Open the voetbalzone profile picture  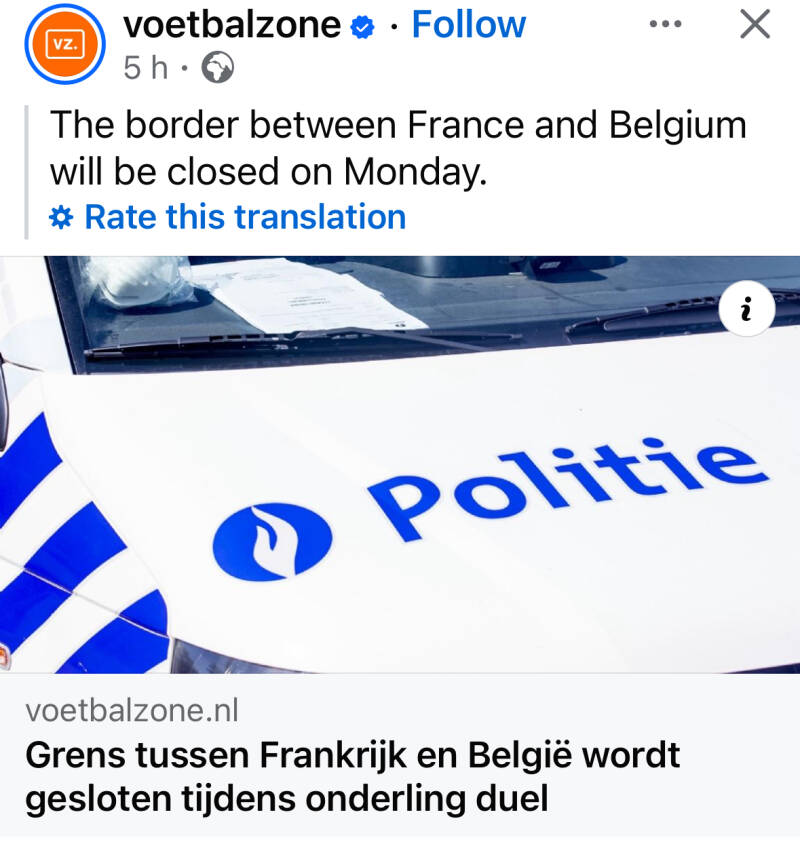coord(65,44)
